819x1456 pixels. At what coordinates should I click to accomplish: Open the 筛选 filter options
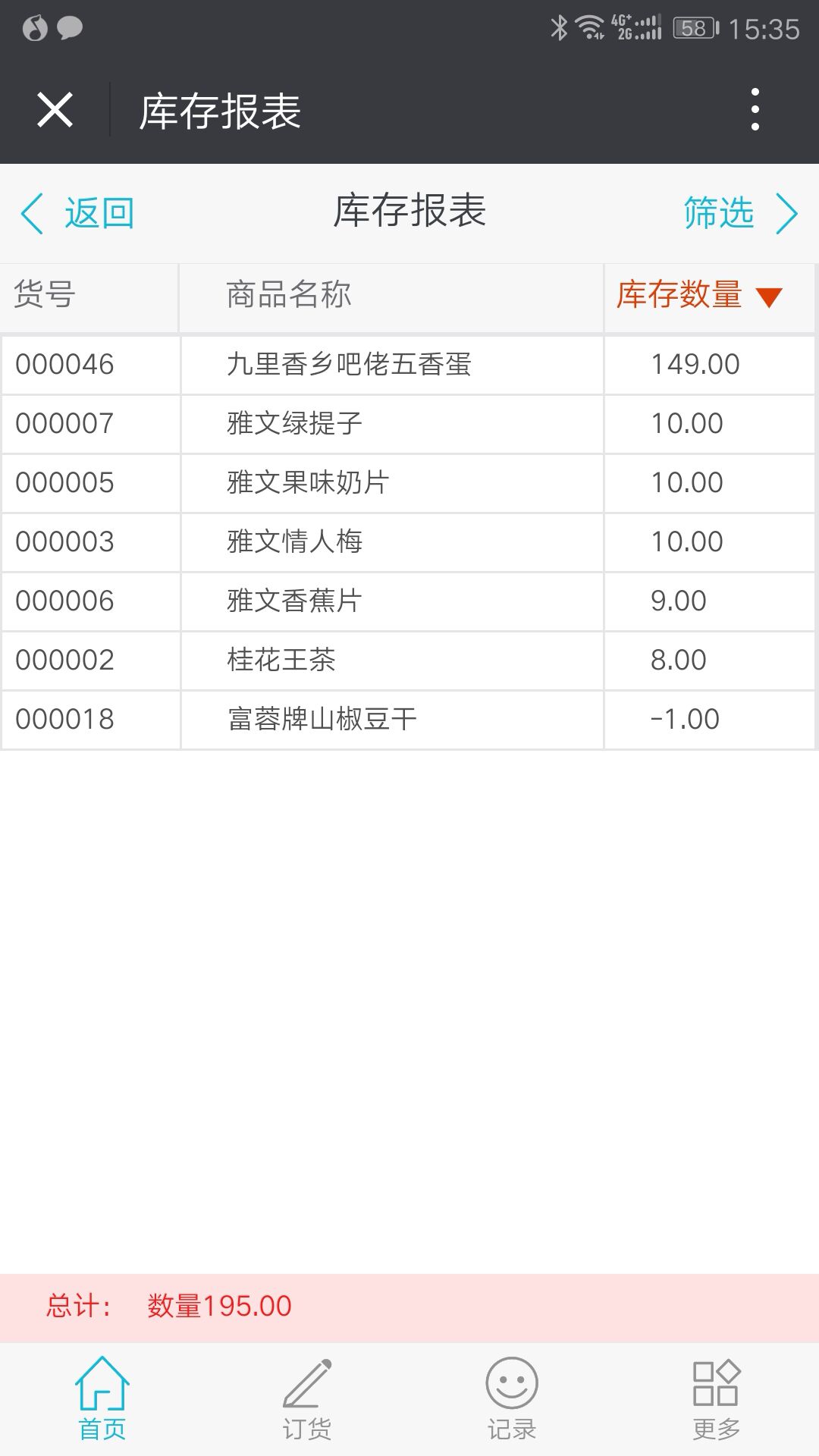tap(739, 213)
